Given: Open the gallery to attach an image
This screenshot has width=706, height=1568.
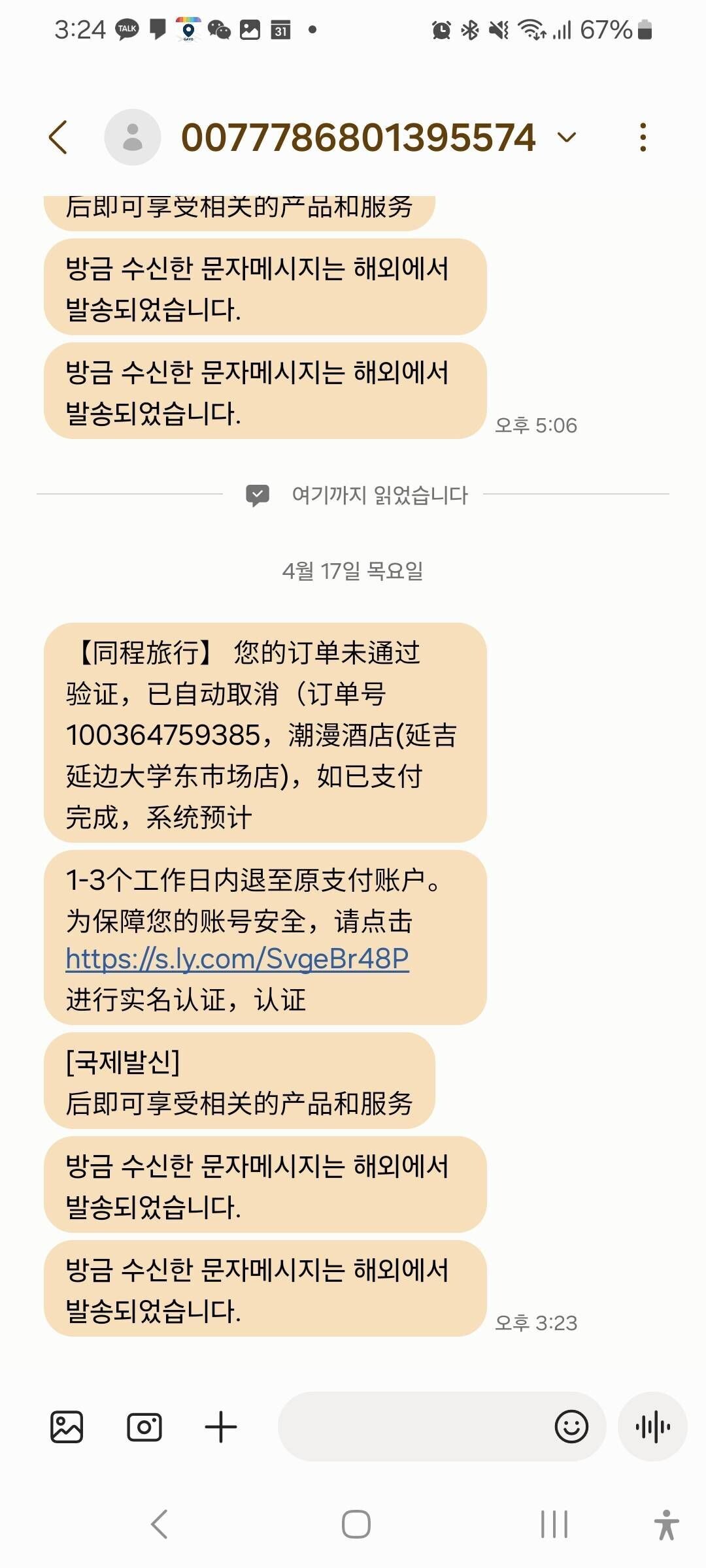Looking at the screenshot, I should pyautogui.click(x=67, y=1428).
